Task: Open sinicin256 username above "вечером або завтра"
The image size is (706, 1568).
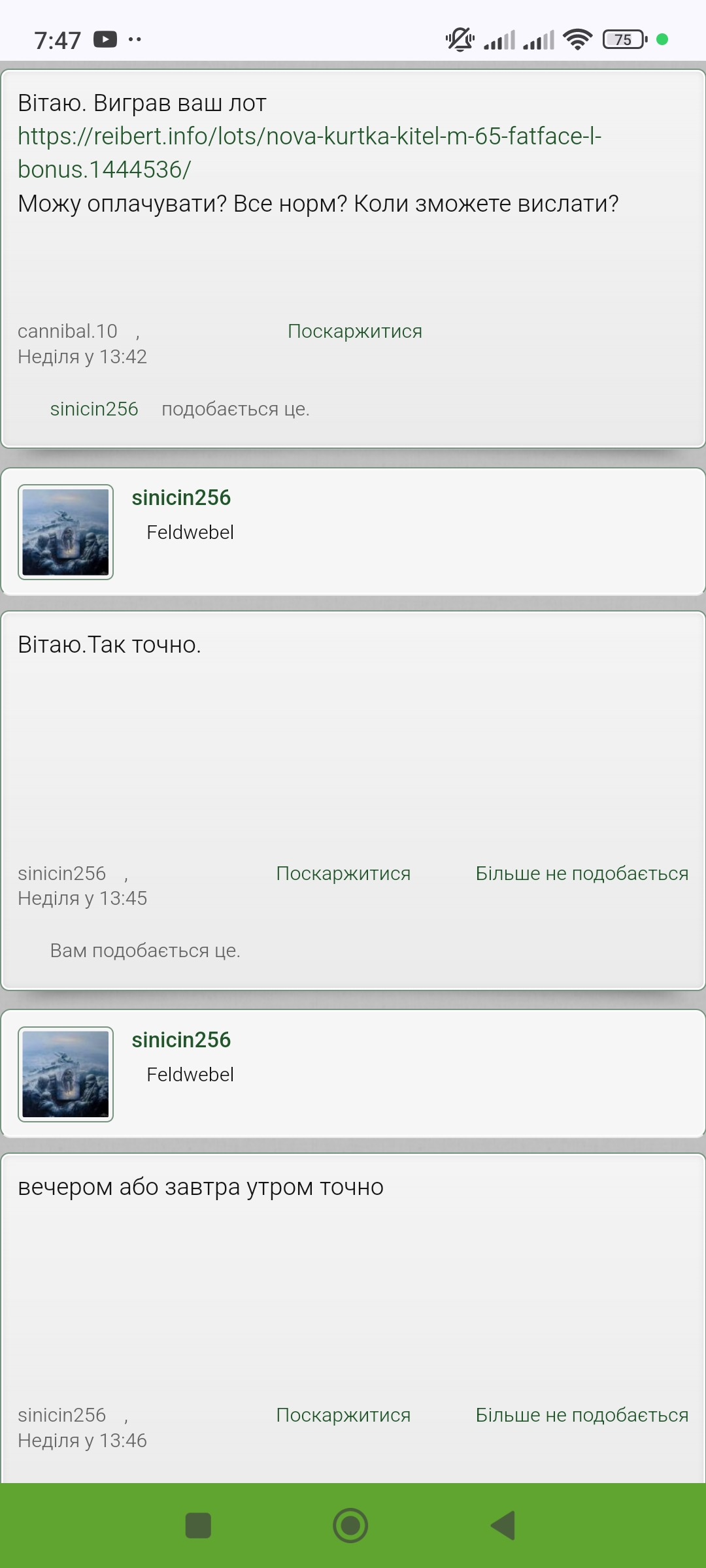Action: [x=181, y=1040]
